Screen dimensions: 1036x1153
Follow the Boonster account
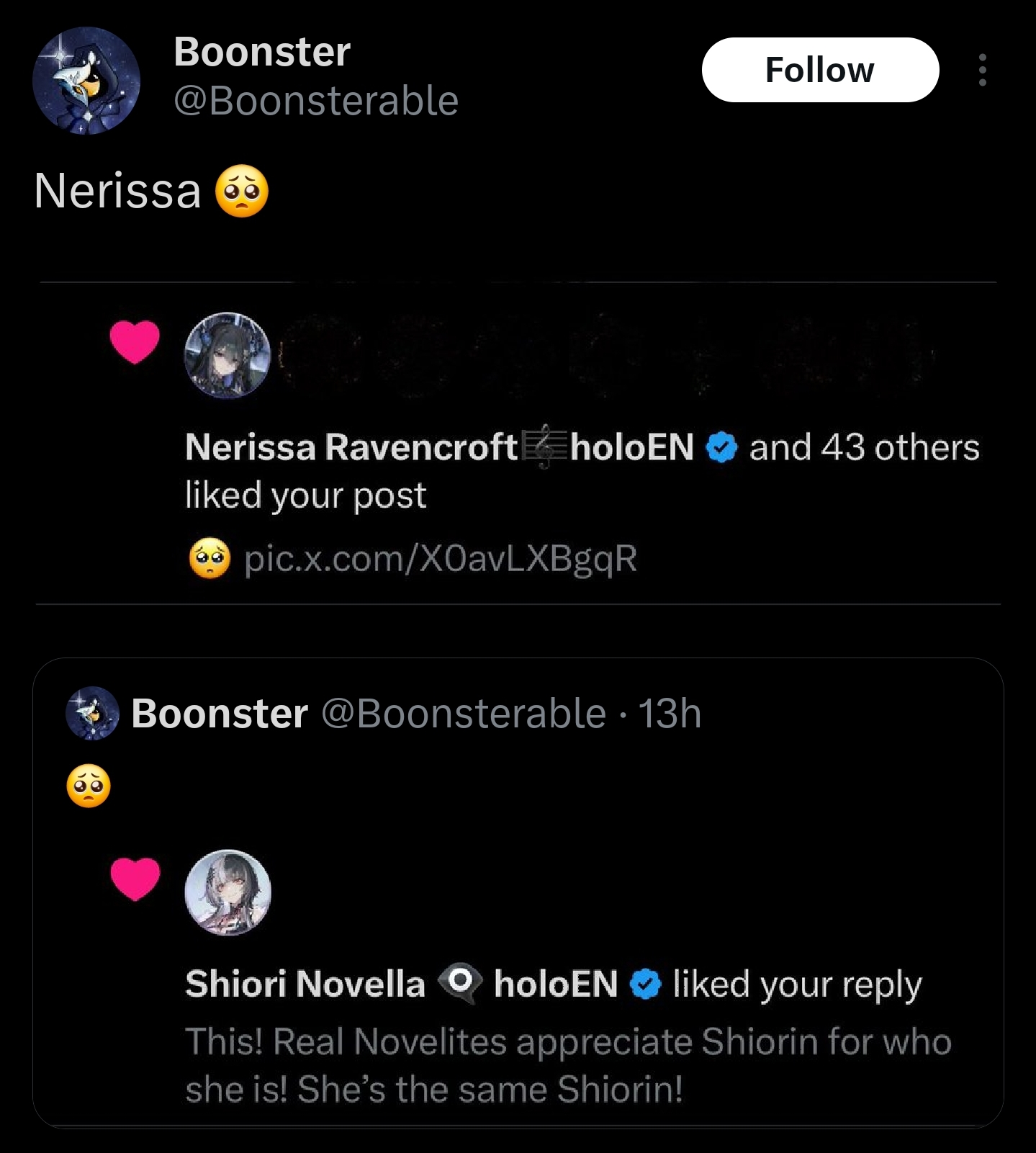819,70
